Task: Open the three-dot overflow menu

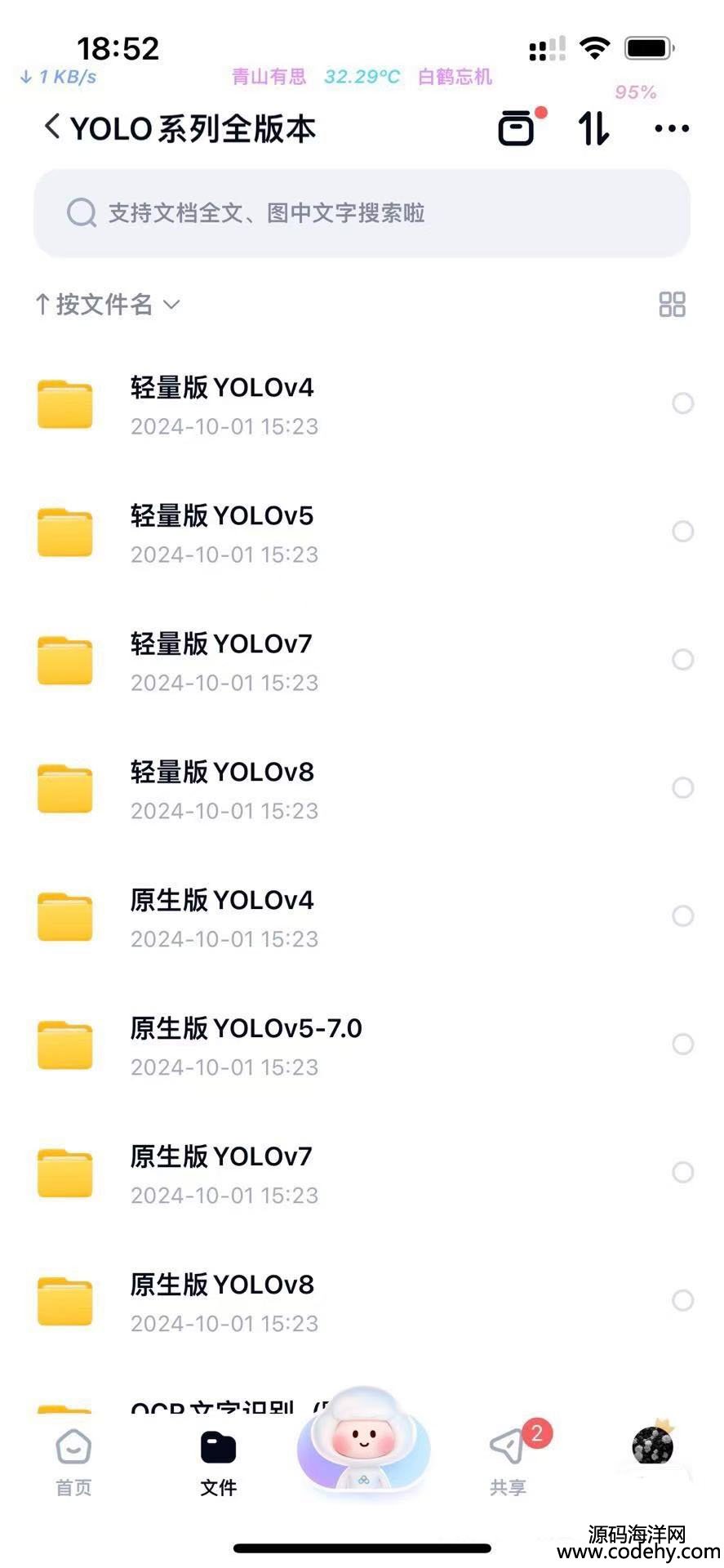Action: [x=672, y=128]
